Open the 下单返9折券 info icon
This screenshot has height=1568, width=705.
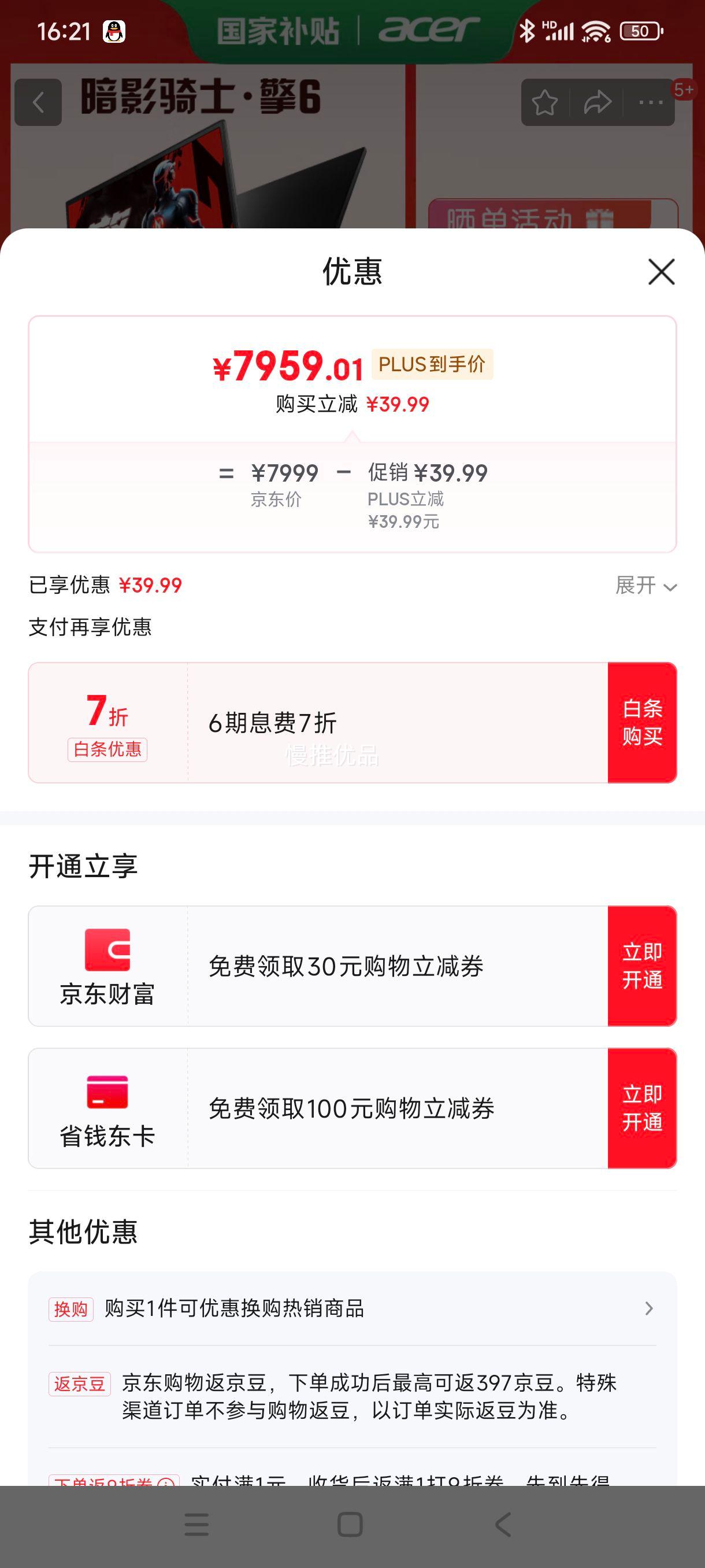[165, 1482]
